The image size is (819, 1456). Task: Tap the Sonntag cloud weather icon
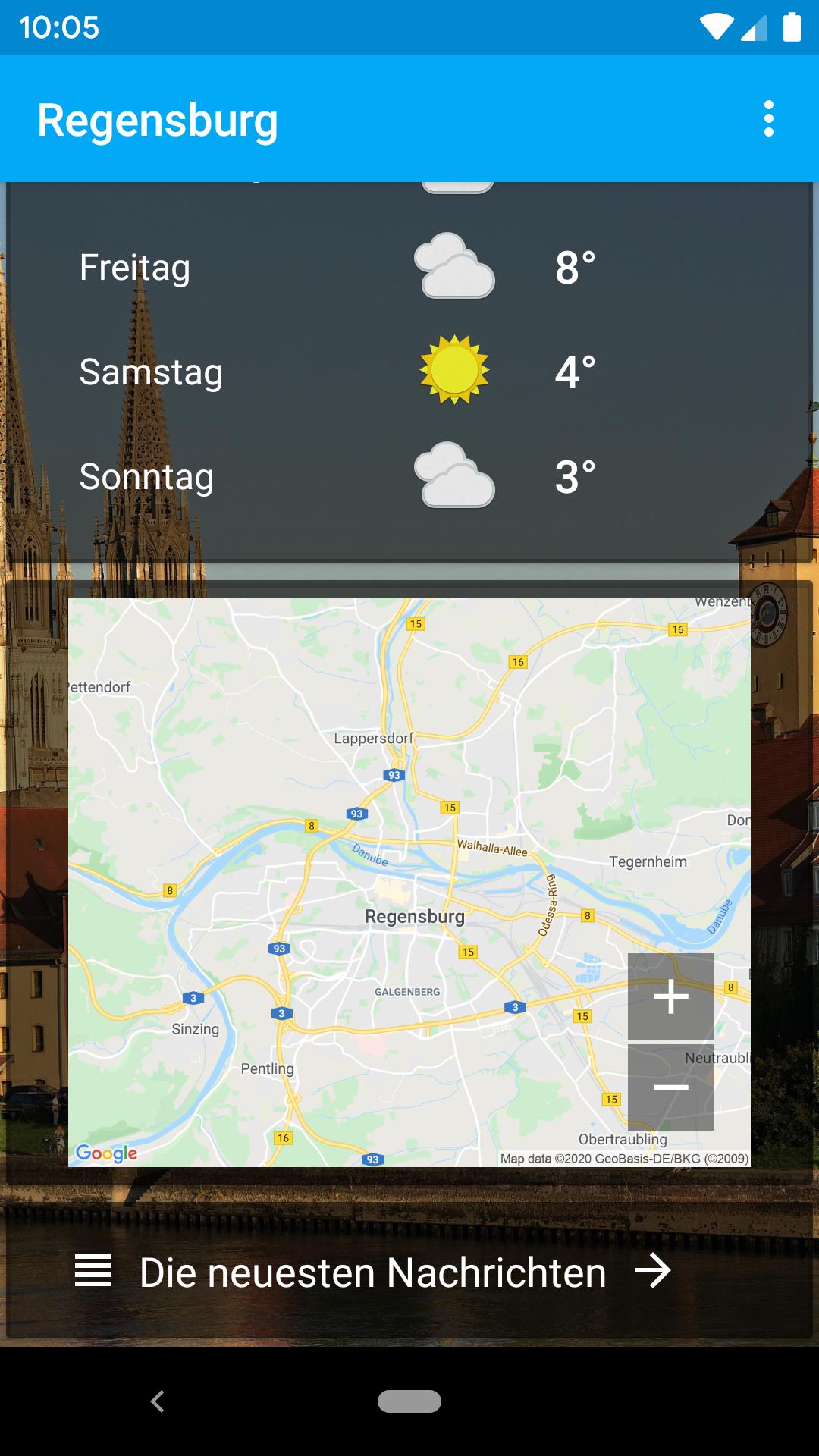tap(455, 476)
